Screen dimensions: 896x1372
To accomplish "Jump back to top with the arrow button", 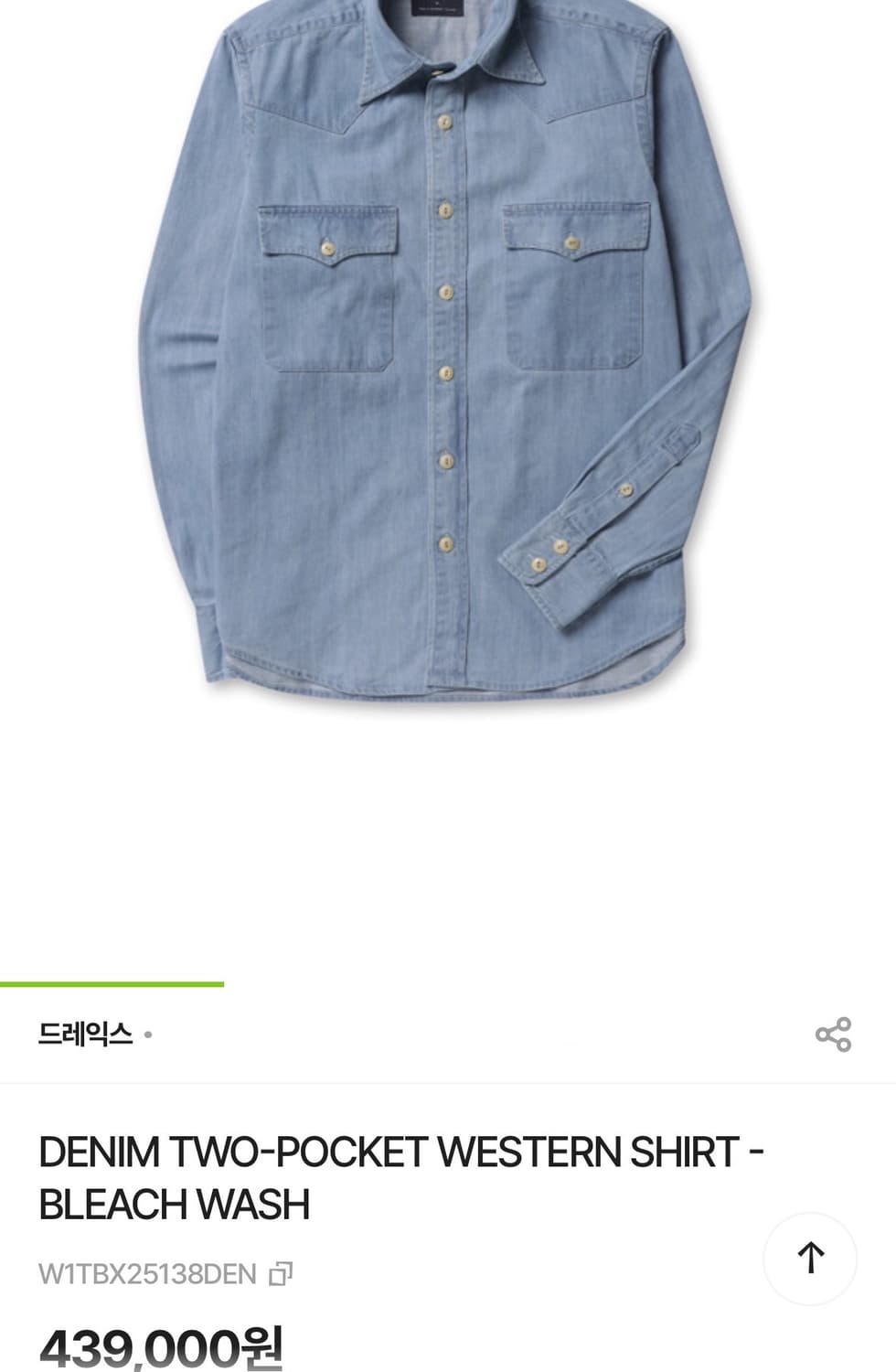I will click(810, 1258).
